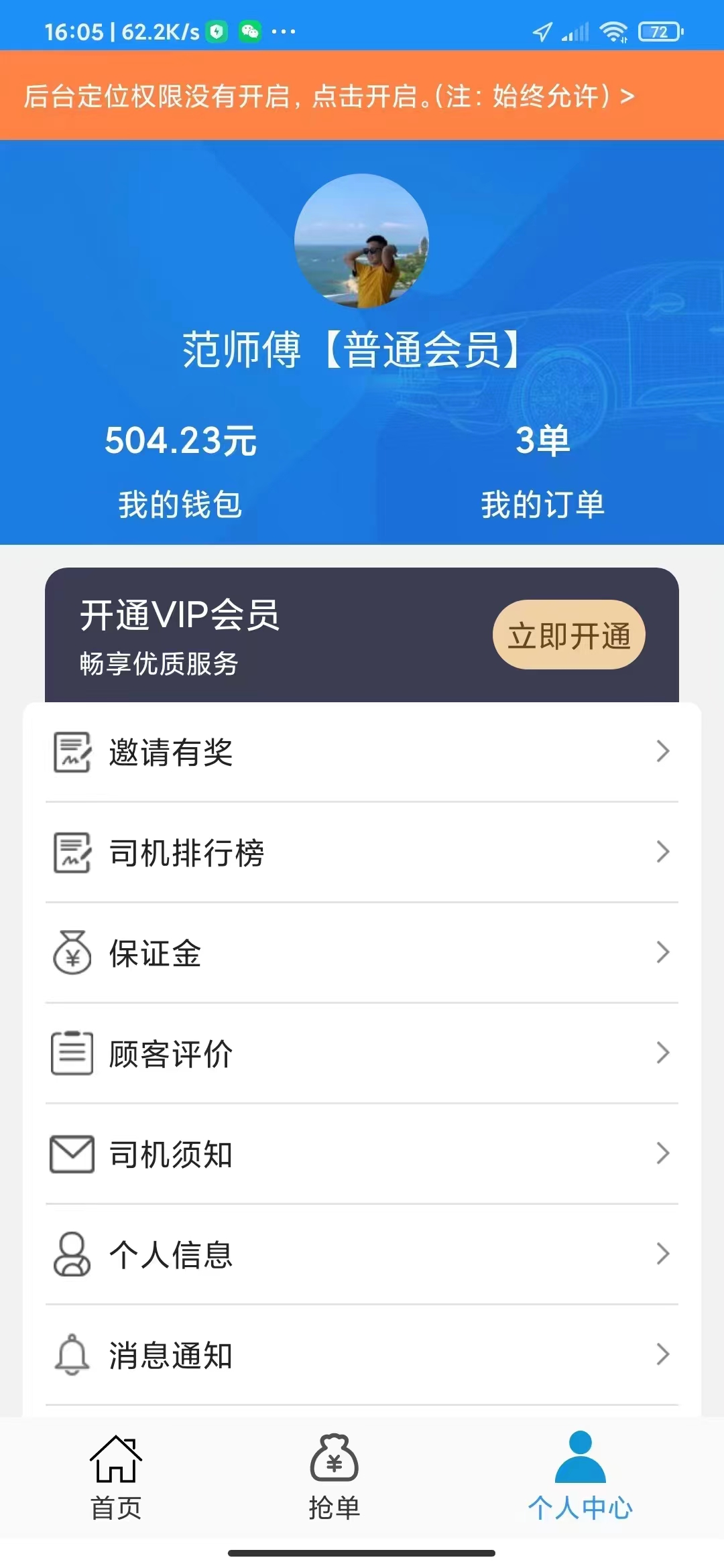The image size is (724, 1568).
Task: Open 司机排行榜 driver ranking
Action: coord(362,852)
